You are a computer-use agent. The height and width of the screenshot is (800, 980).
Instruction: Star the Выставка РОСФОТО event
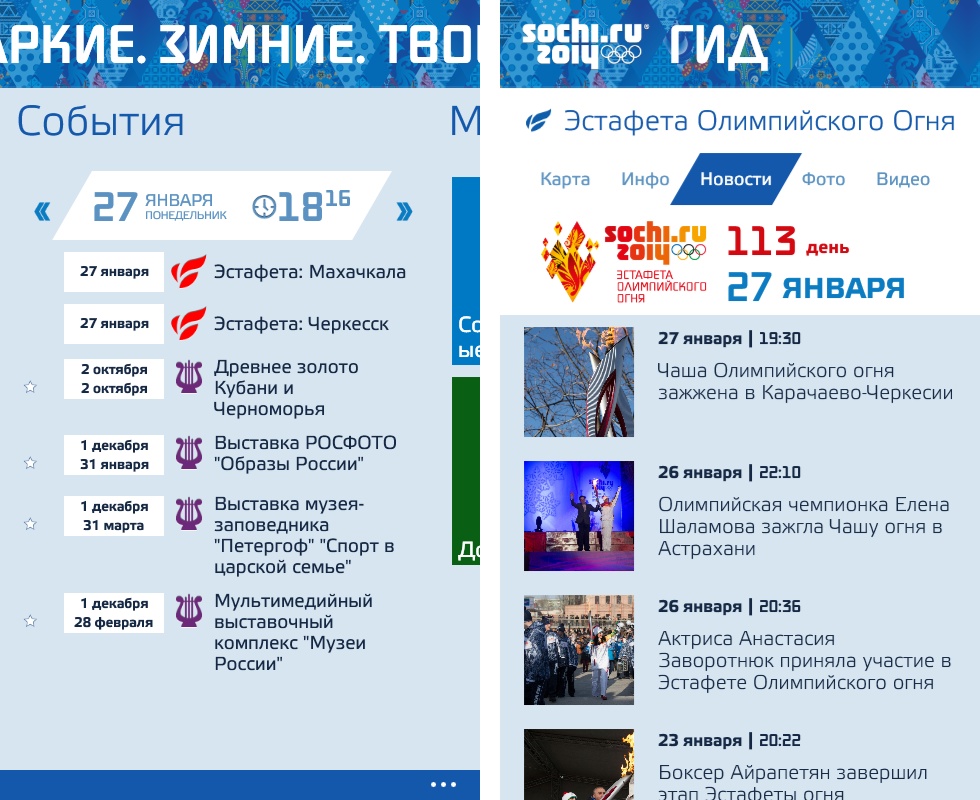click(x=30, y=463)
